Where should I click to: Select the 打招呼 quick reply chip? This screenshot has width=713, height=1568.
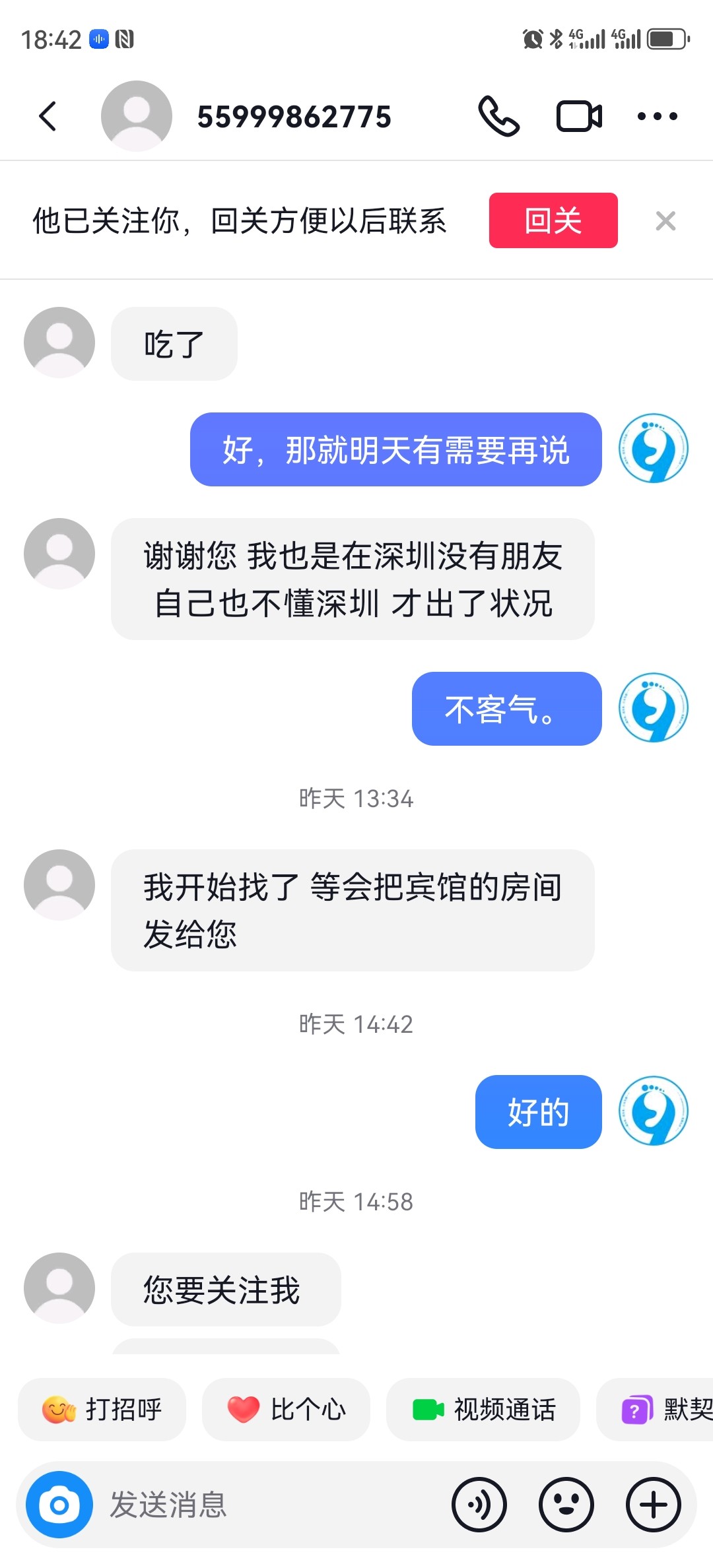click(102, 1410)
